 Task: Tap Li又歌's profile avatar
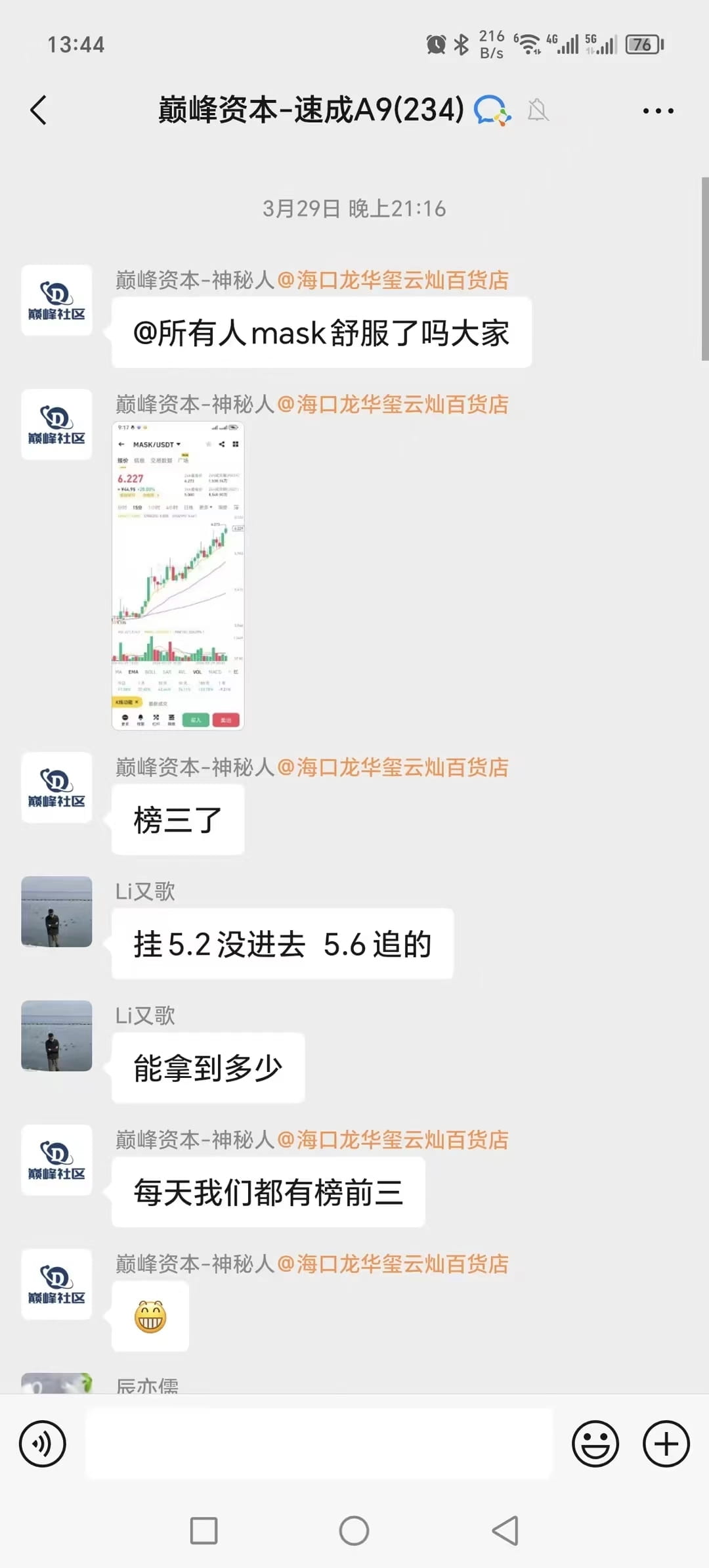click(x=56, y=912)
